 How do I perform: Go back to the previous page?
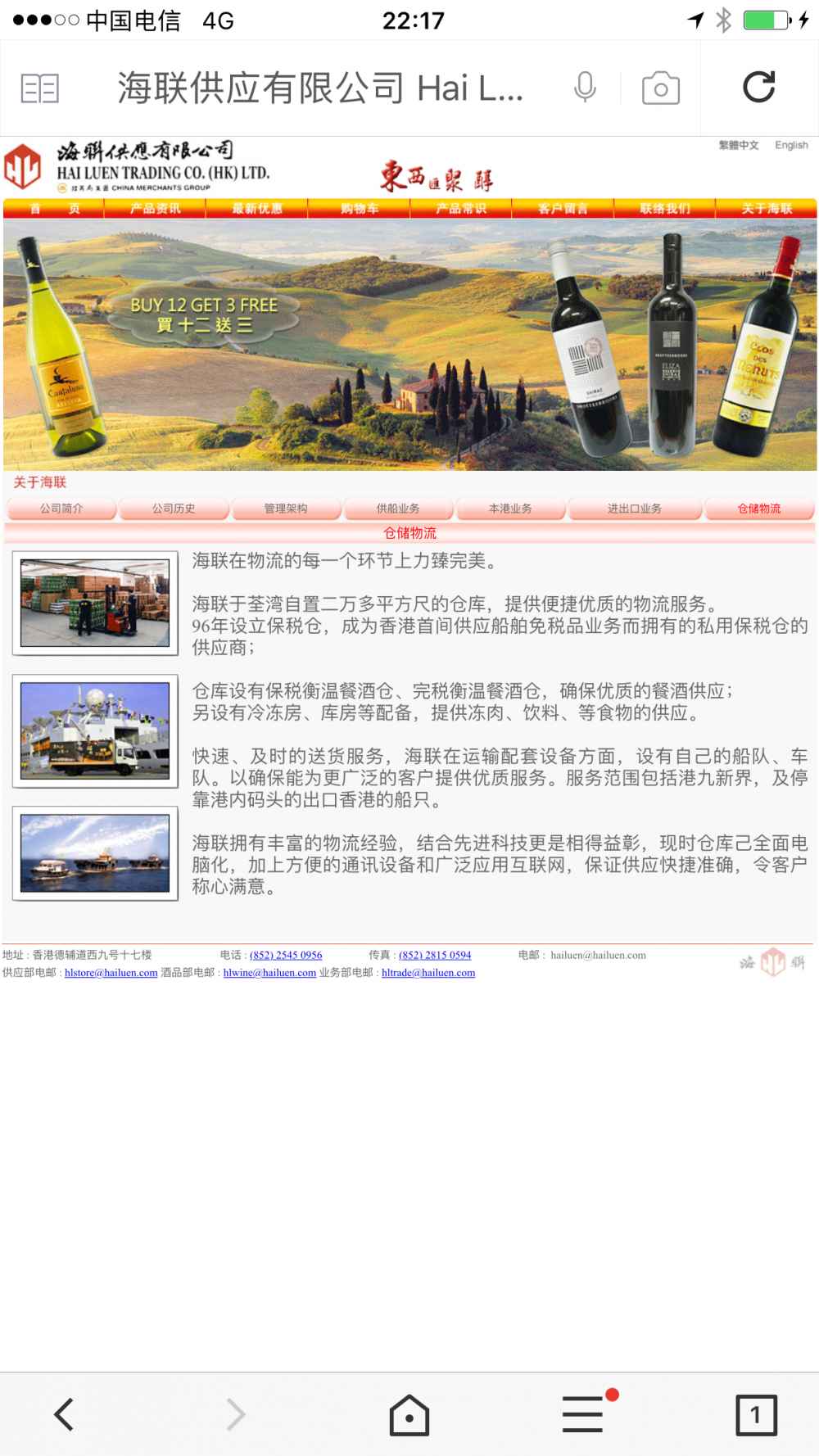click(64, 1414)
